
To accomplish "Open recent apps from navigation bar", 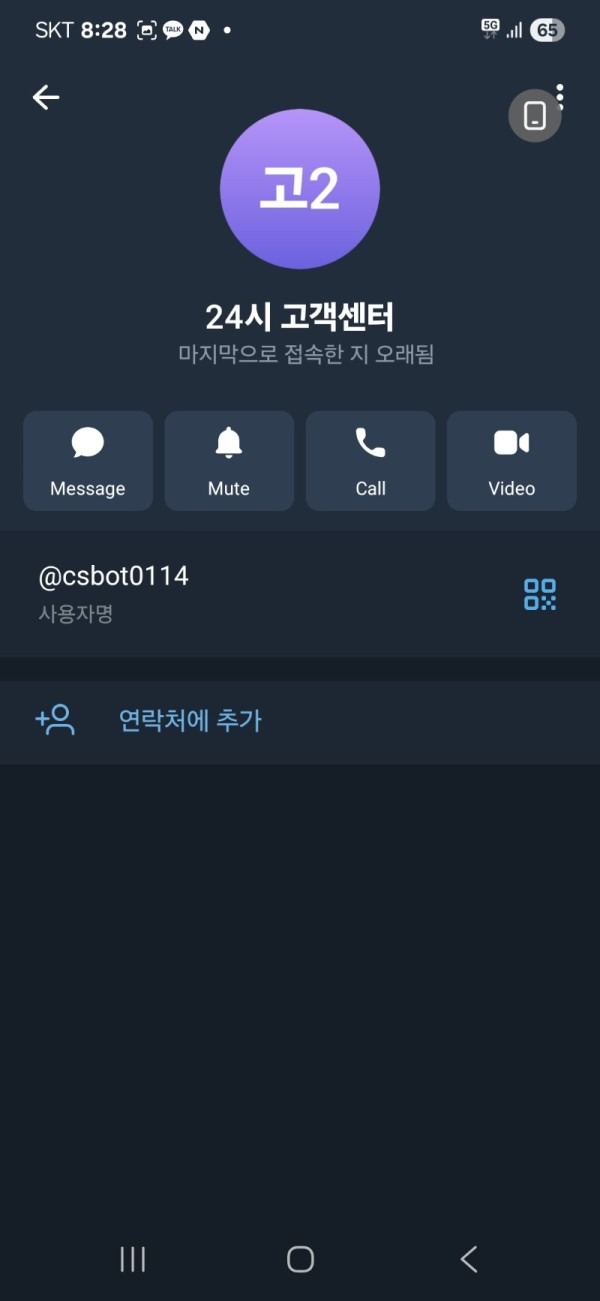I will [133, 1259].
